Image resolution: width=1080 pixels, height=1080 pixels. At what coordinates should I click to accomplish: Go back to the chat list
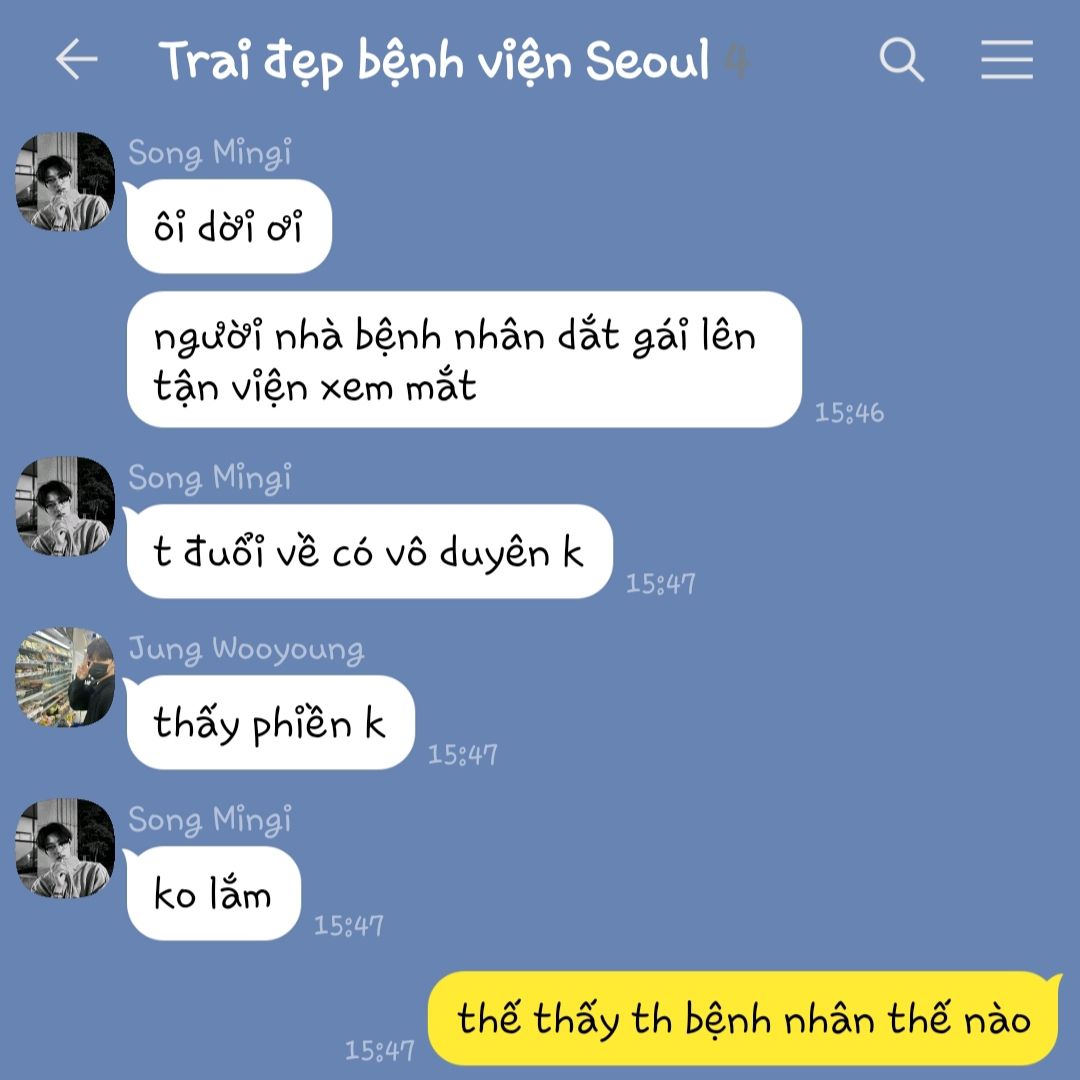tap(76, 60)
